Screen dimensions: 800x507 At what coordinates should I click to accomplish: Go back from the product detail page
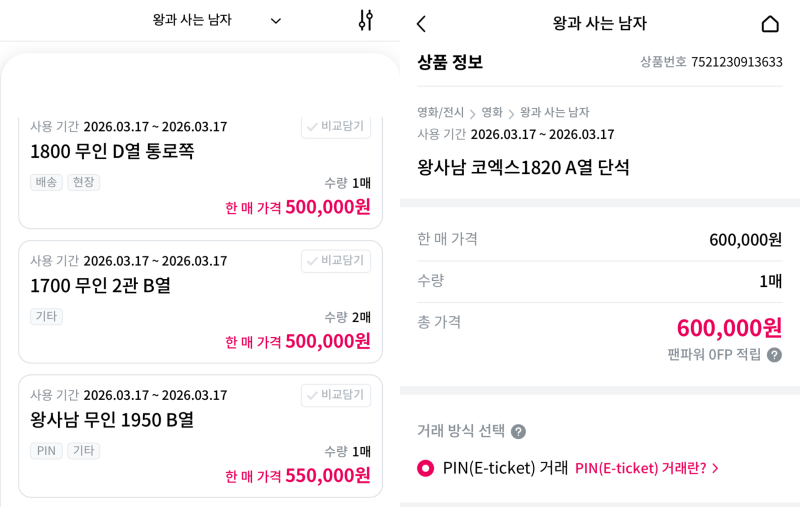pyautogui.click(x=421, y=24)
